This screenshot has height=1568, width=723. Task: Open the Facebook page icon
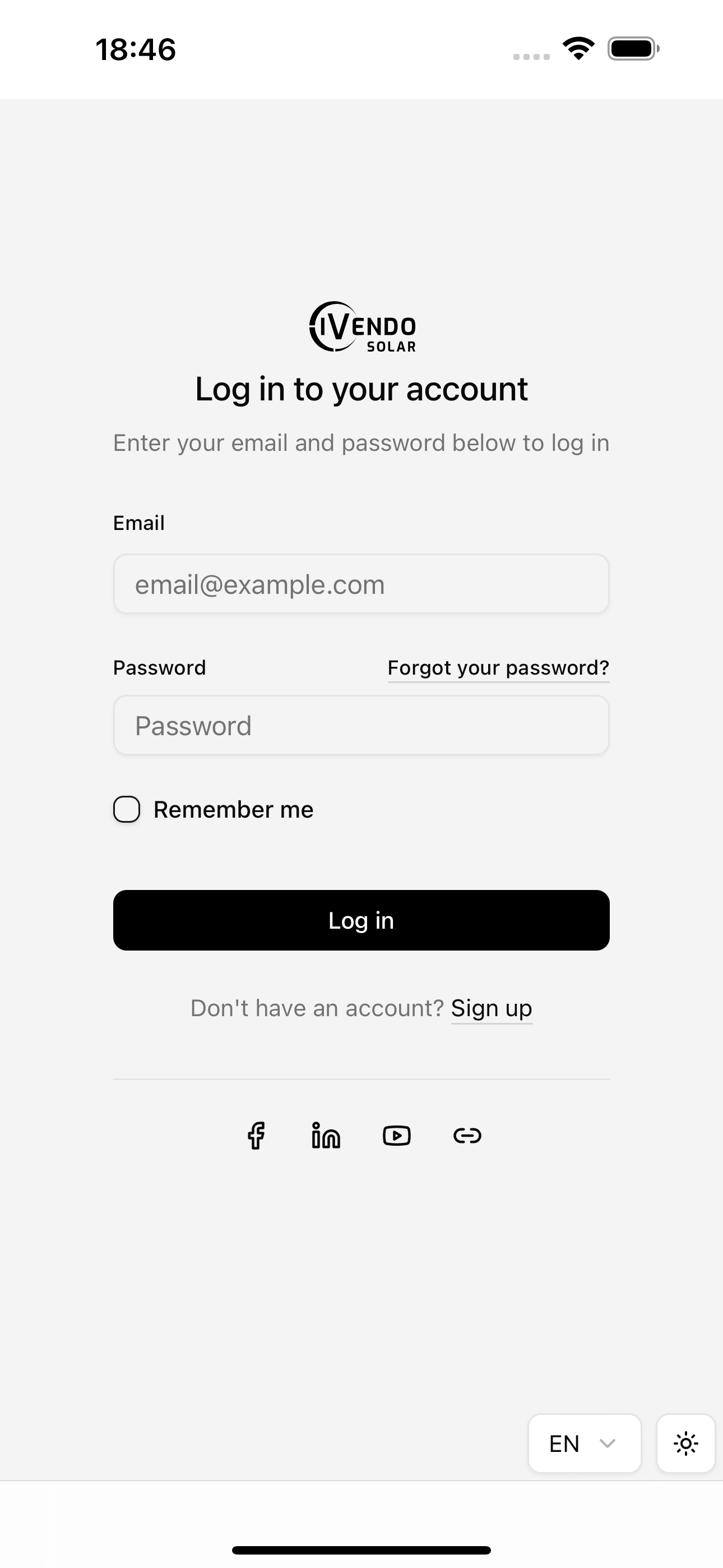pos(256,1135)
